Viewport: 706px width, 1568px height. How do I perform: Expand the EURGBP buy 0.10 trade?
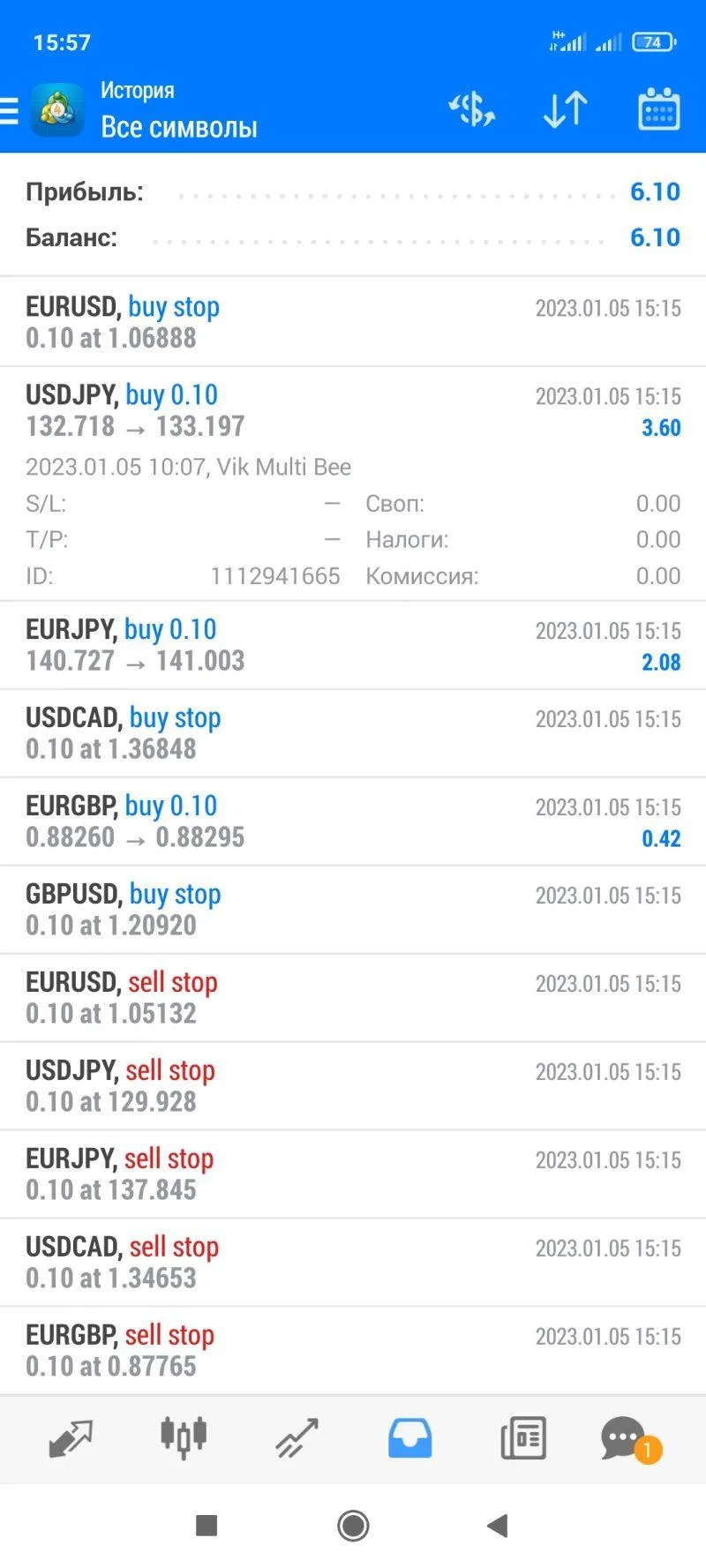(353, 822)
